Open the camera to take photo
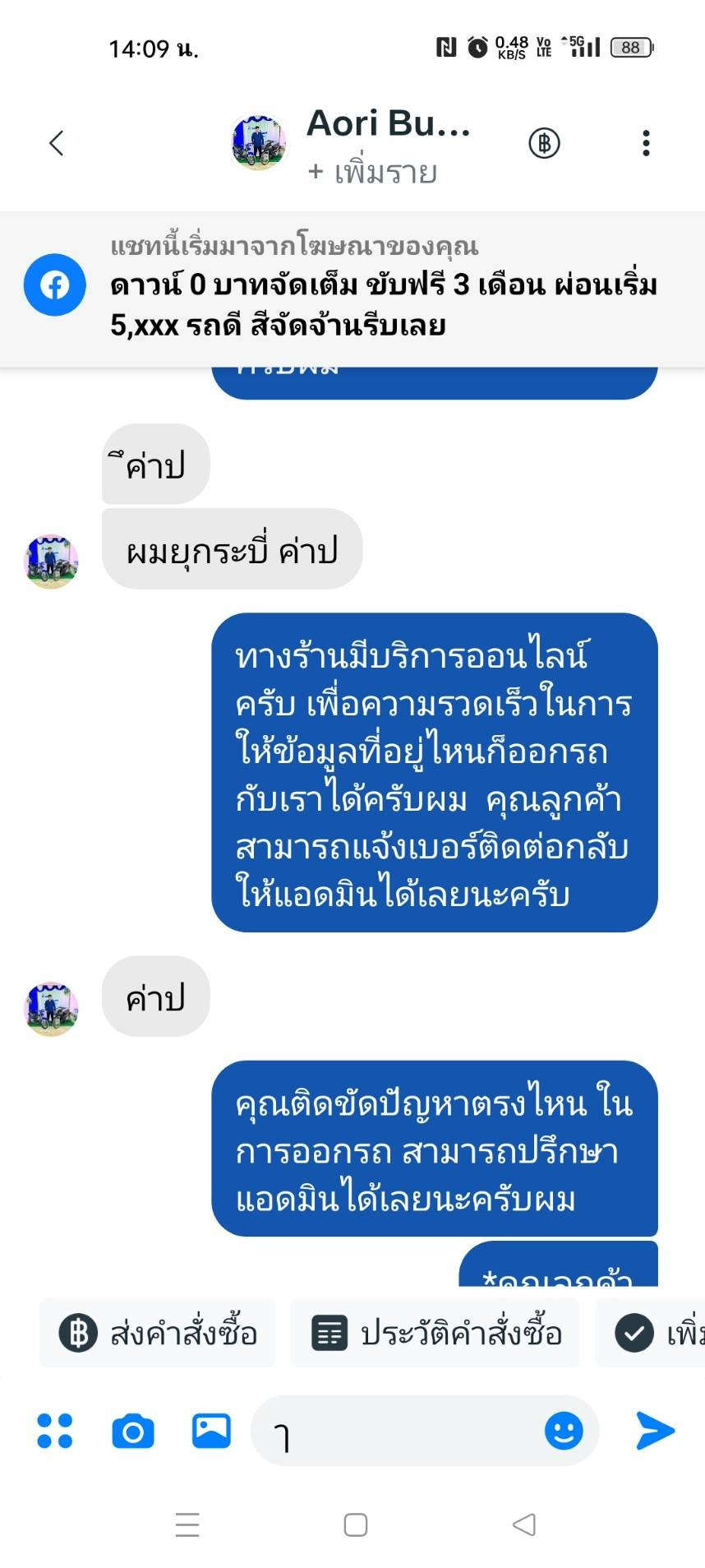 [133, 1432]
